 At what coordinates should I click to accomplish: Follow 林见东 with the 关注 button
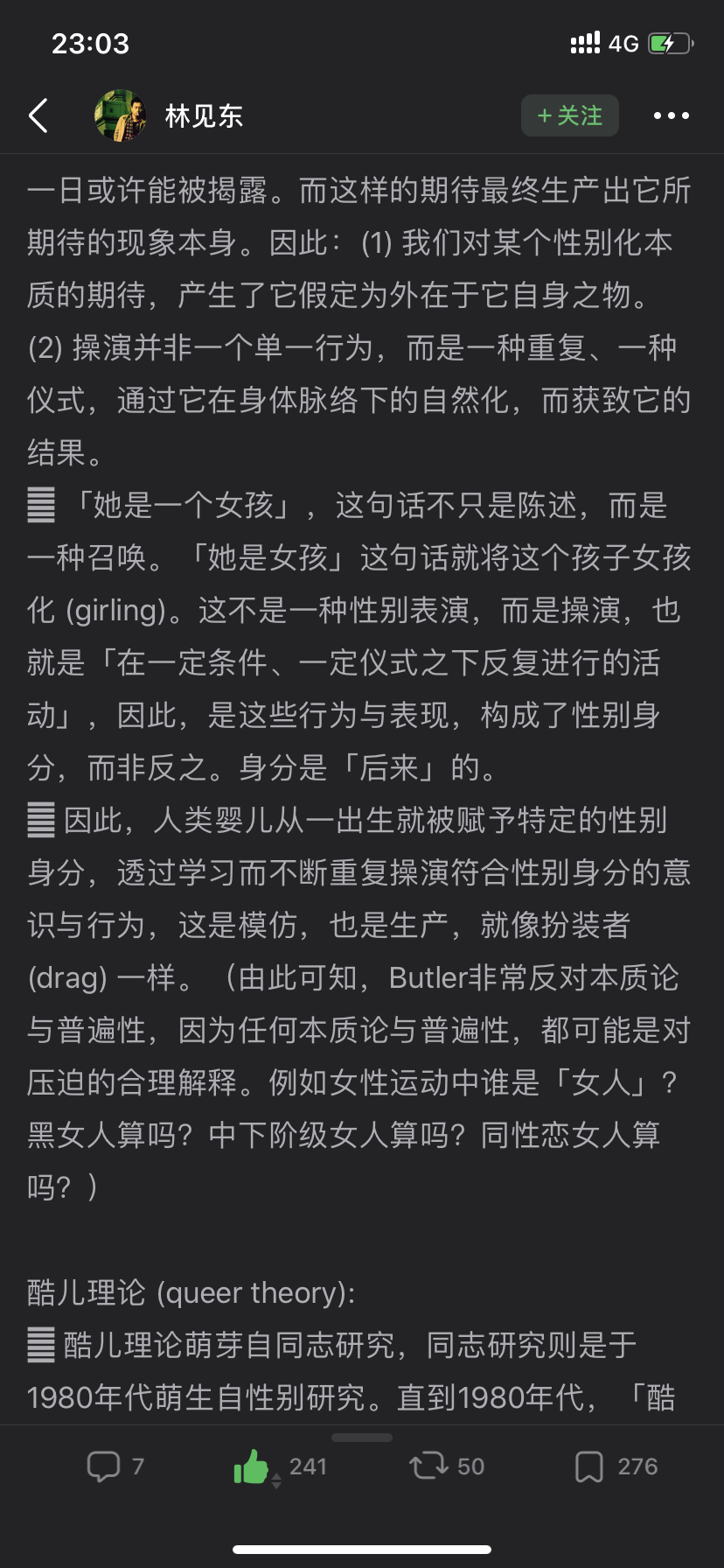[570, 115]
